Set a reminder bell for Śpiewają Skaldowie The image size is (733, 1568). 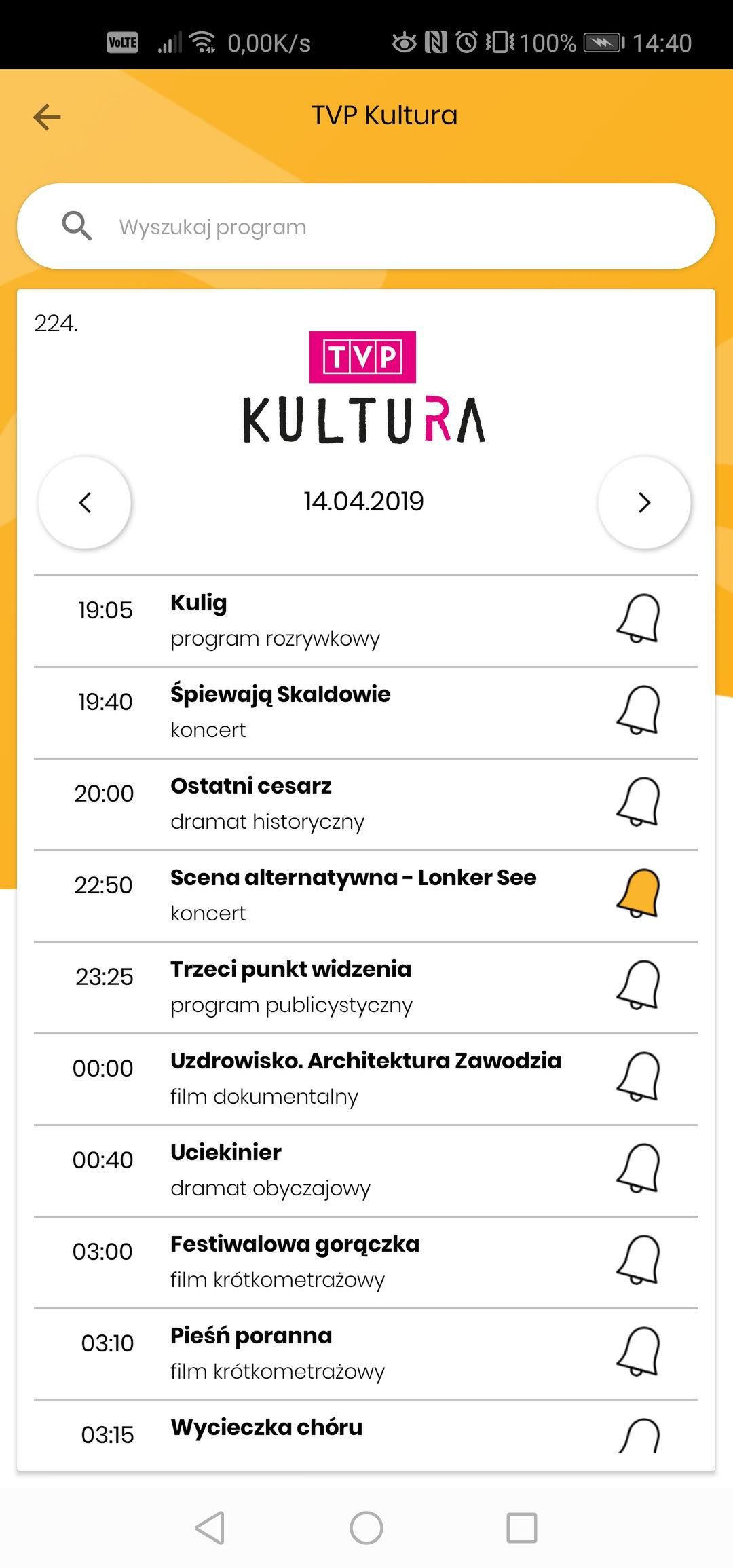(x=638, y=710)
